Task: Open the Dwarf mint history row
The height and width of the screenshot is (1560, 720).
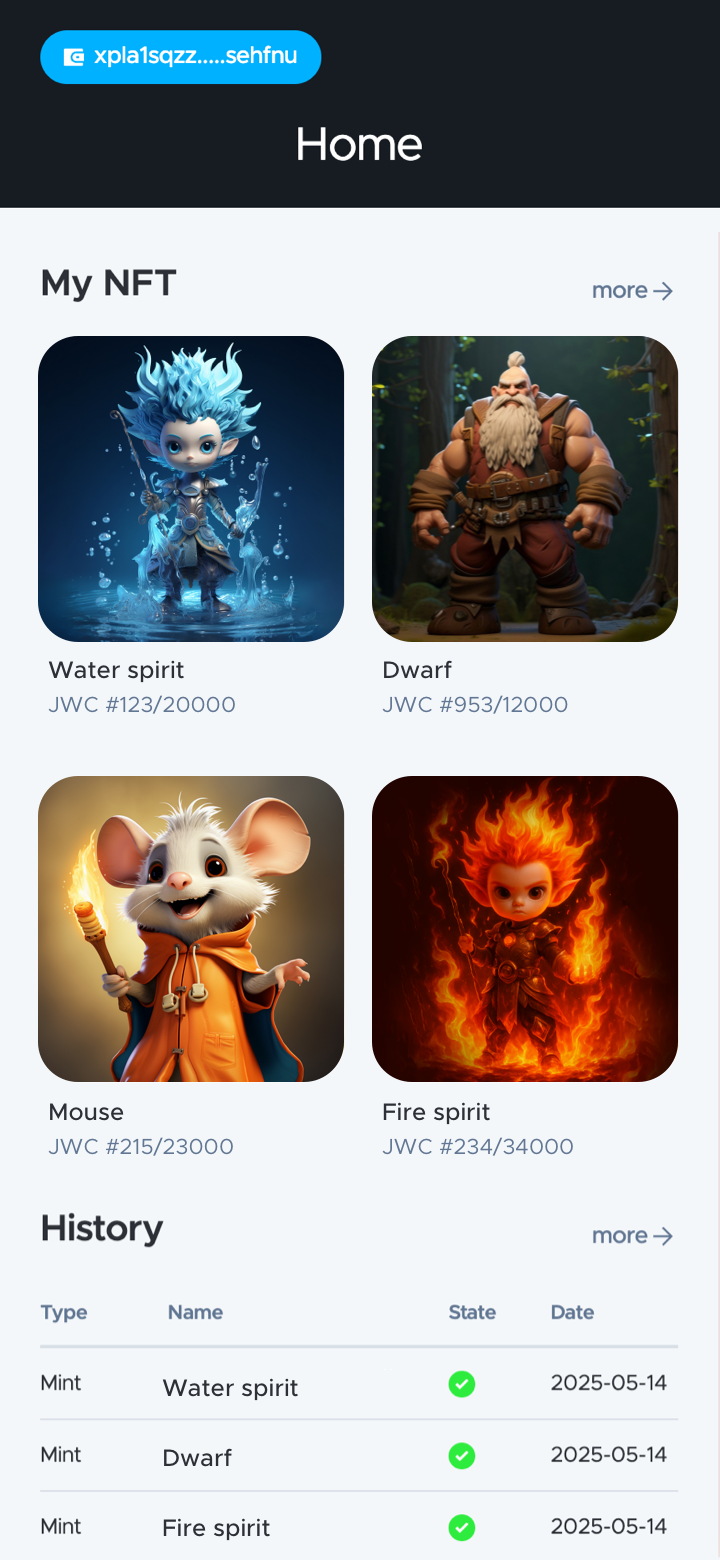Action: (358, 1456)
